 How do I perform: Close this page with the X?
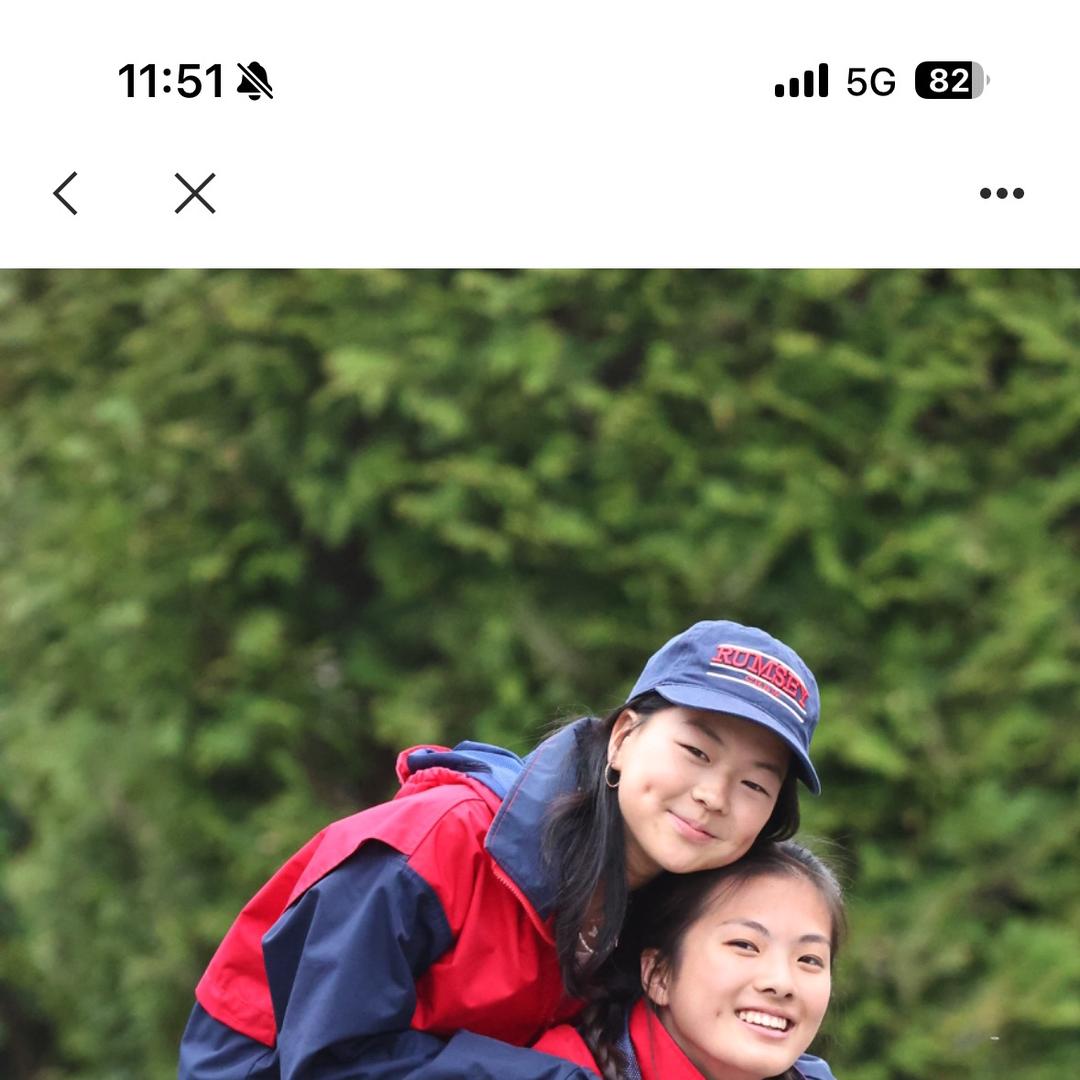[x=195, y=193]
